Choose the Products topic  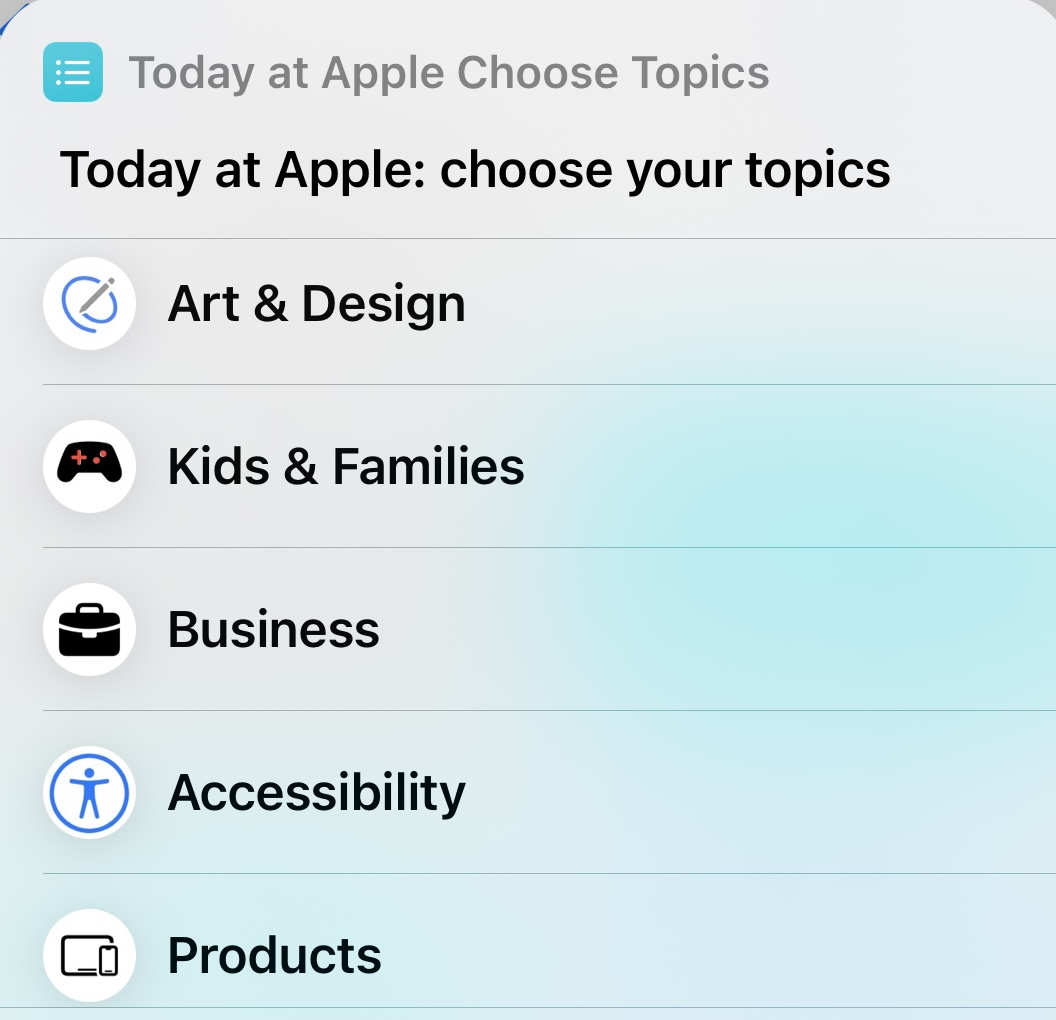tap(274, 955)
